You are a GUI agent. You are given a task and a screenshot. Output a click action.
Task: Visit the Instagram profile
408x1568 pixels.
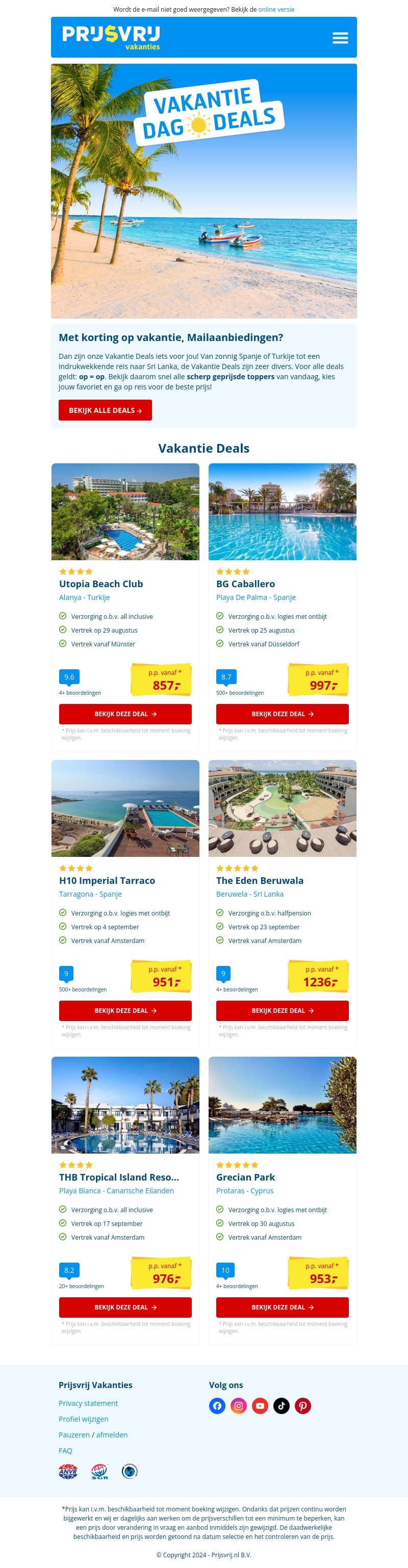point(239,1405)
